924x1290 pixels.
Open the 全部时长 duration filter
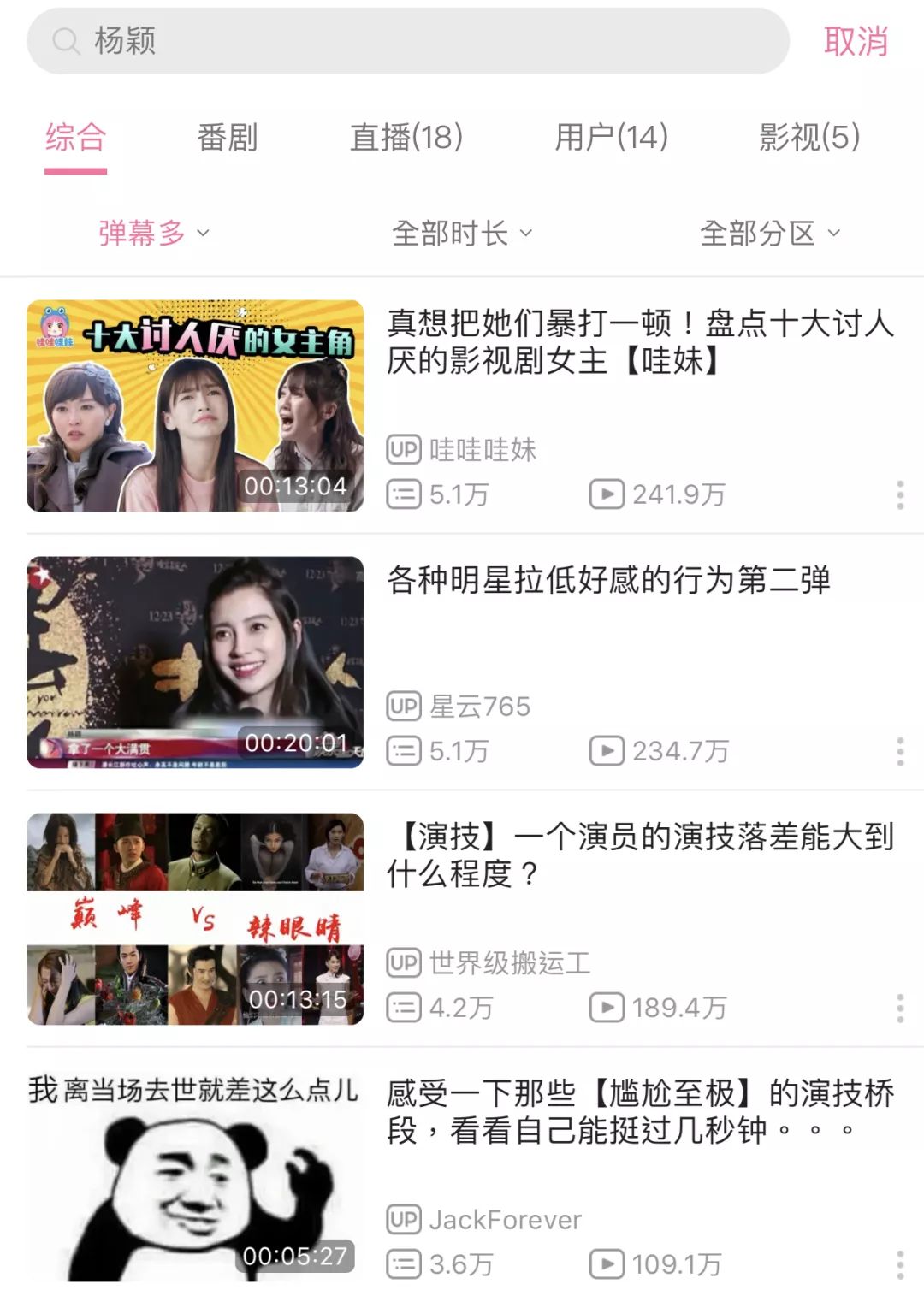[x=462, y=233]
